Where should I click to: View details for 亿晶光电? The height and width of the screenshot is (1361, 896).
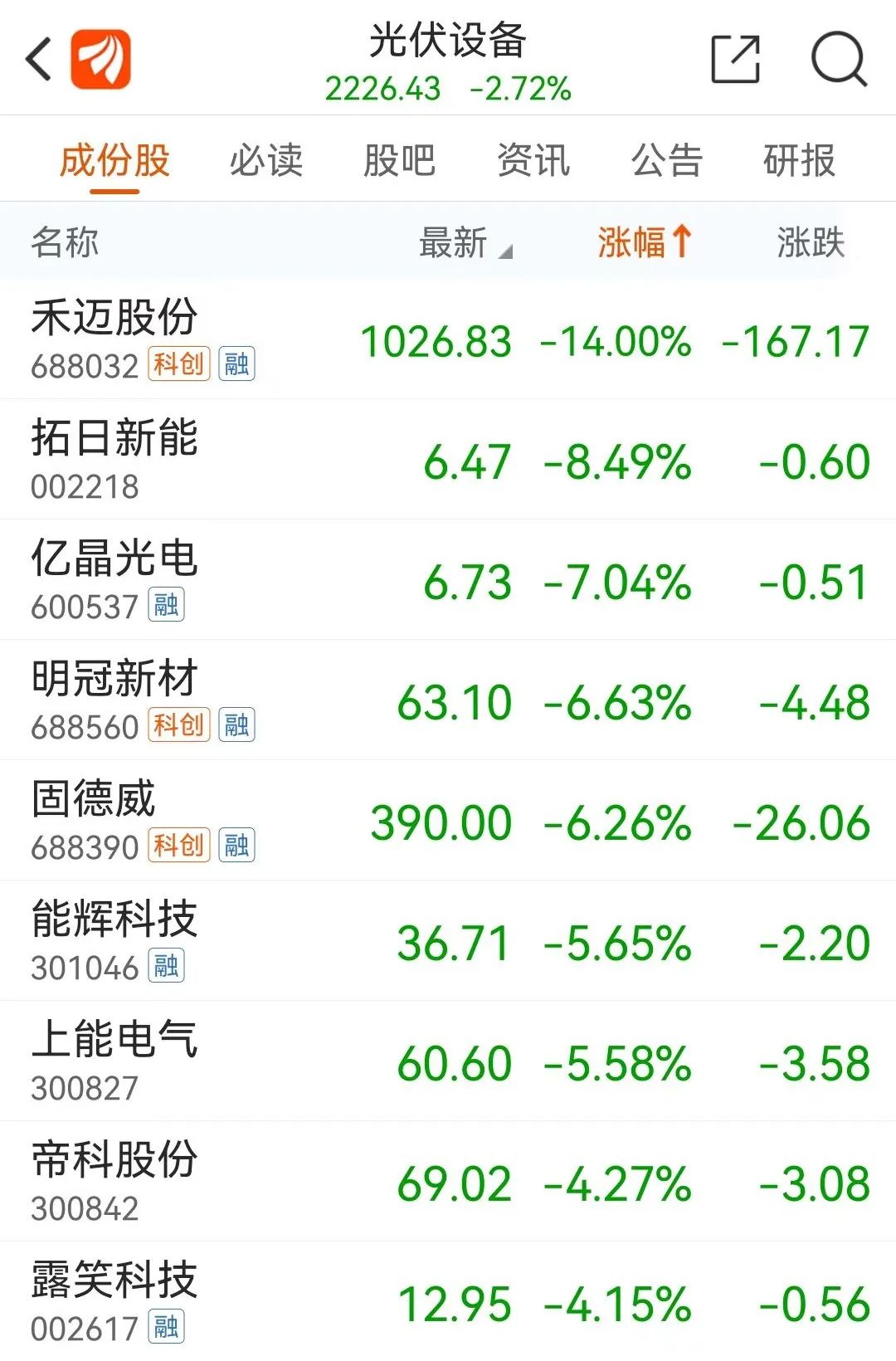[x=448, y=581]
